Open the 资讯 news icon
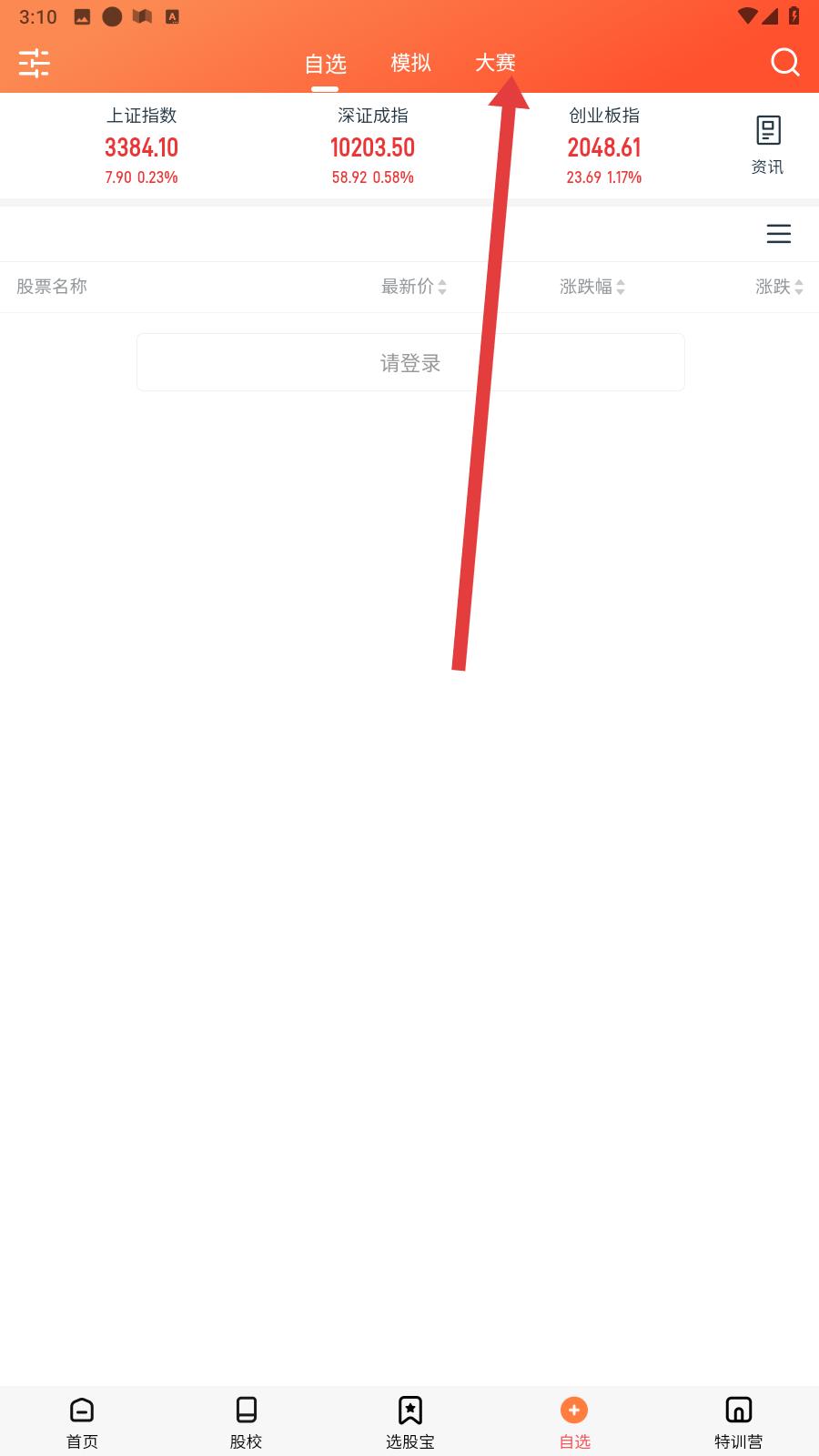This screenshot has width=819, height=1456. click(767, 145)
